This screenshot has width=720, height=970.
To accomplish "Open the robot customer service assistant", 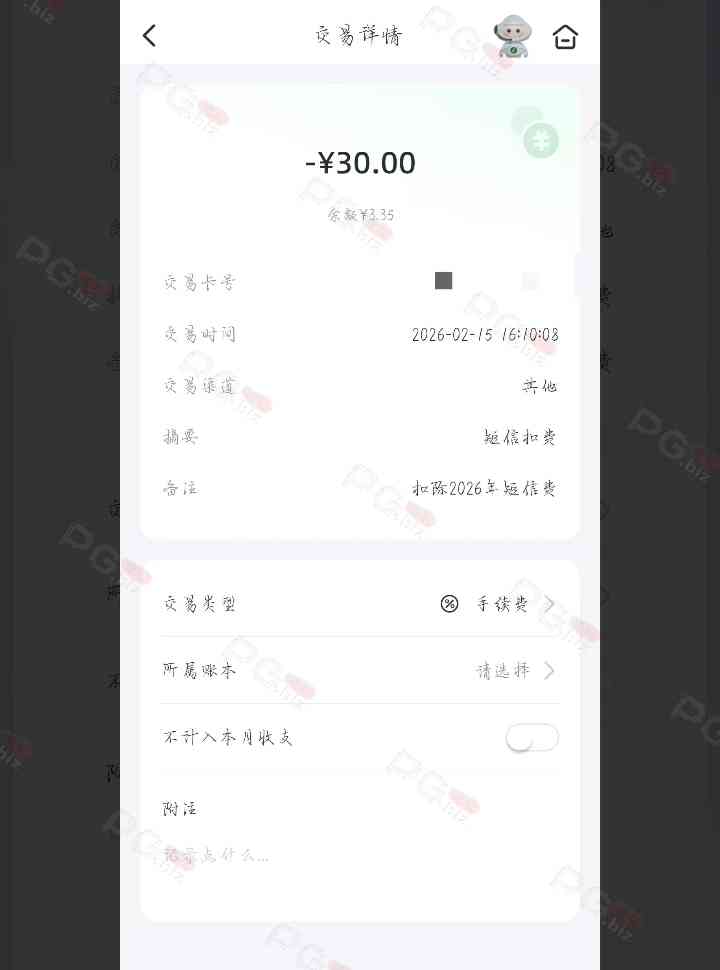I will (x=513, y=36).
